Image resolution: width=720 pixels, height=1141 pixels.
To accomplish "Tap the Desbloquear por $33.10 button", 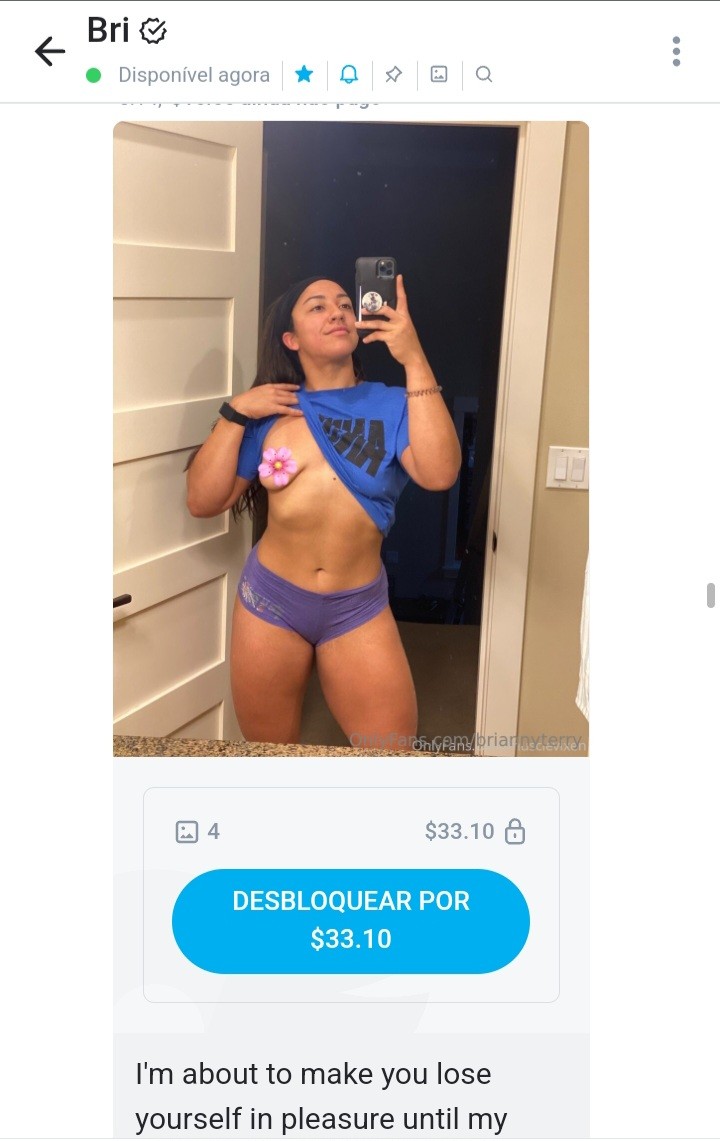I will (351, 920).
